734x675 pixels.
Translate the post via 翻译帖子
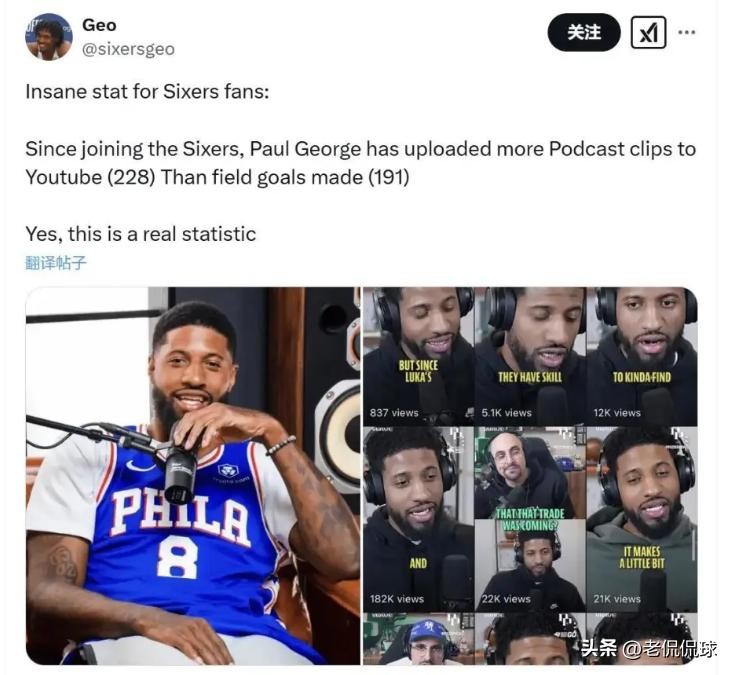56,263
